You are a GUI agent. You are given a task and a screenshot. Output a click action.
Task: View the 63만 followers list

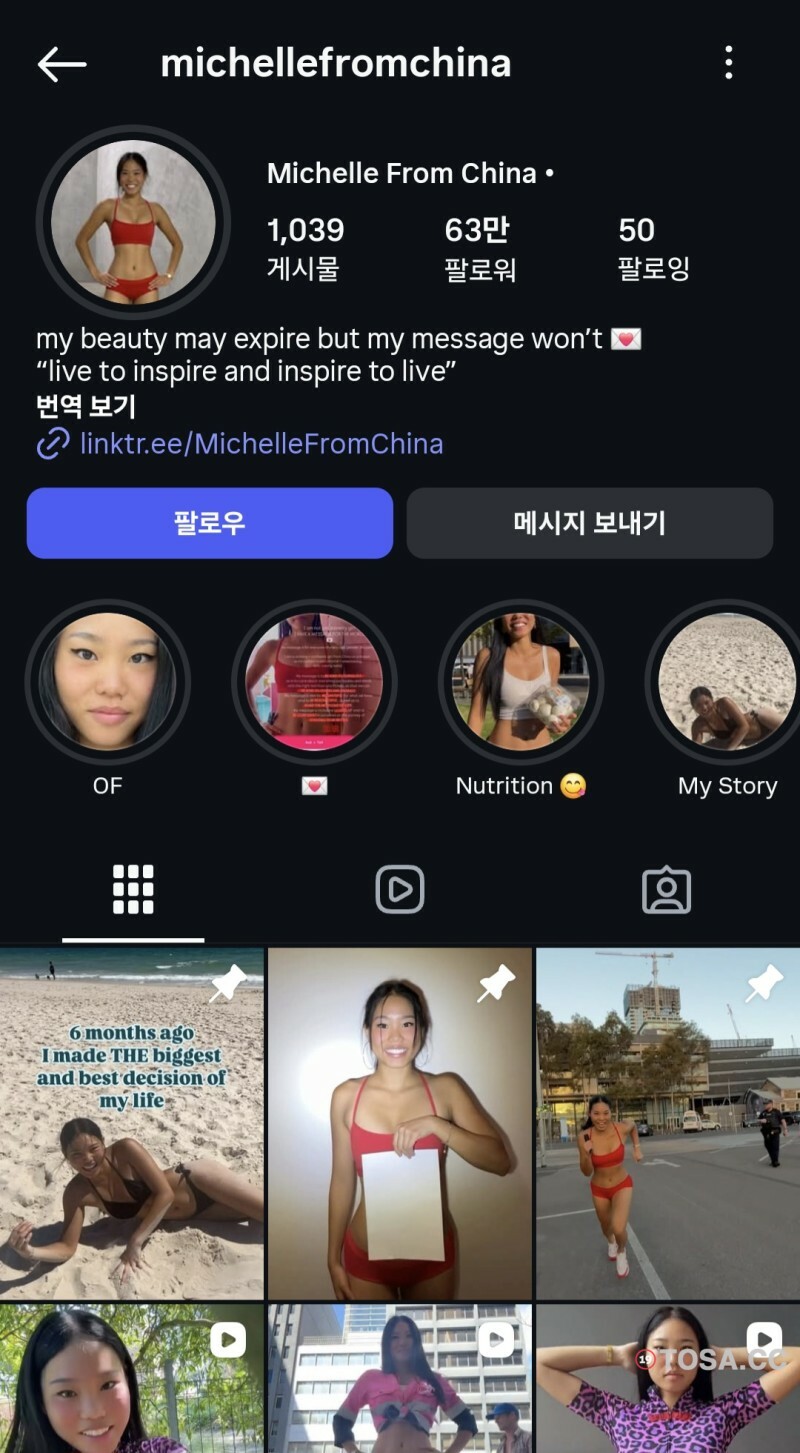pos(479,247)
